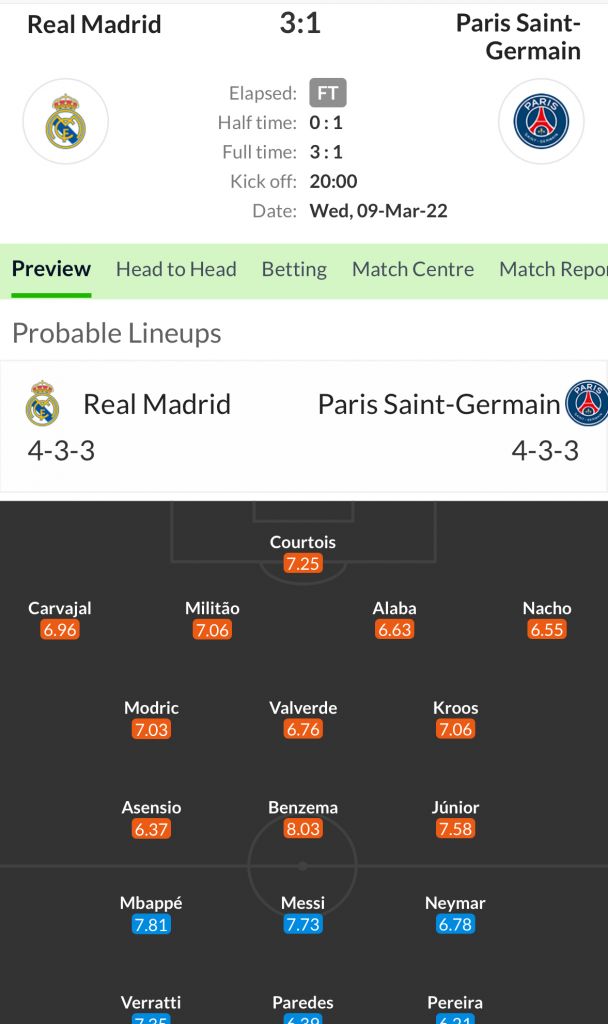The height and width of the screenshot is (1024, 608).
Task: Select the Match Centre tab
Action: click(413, 269)
